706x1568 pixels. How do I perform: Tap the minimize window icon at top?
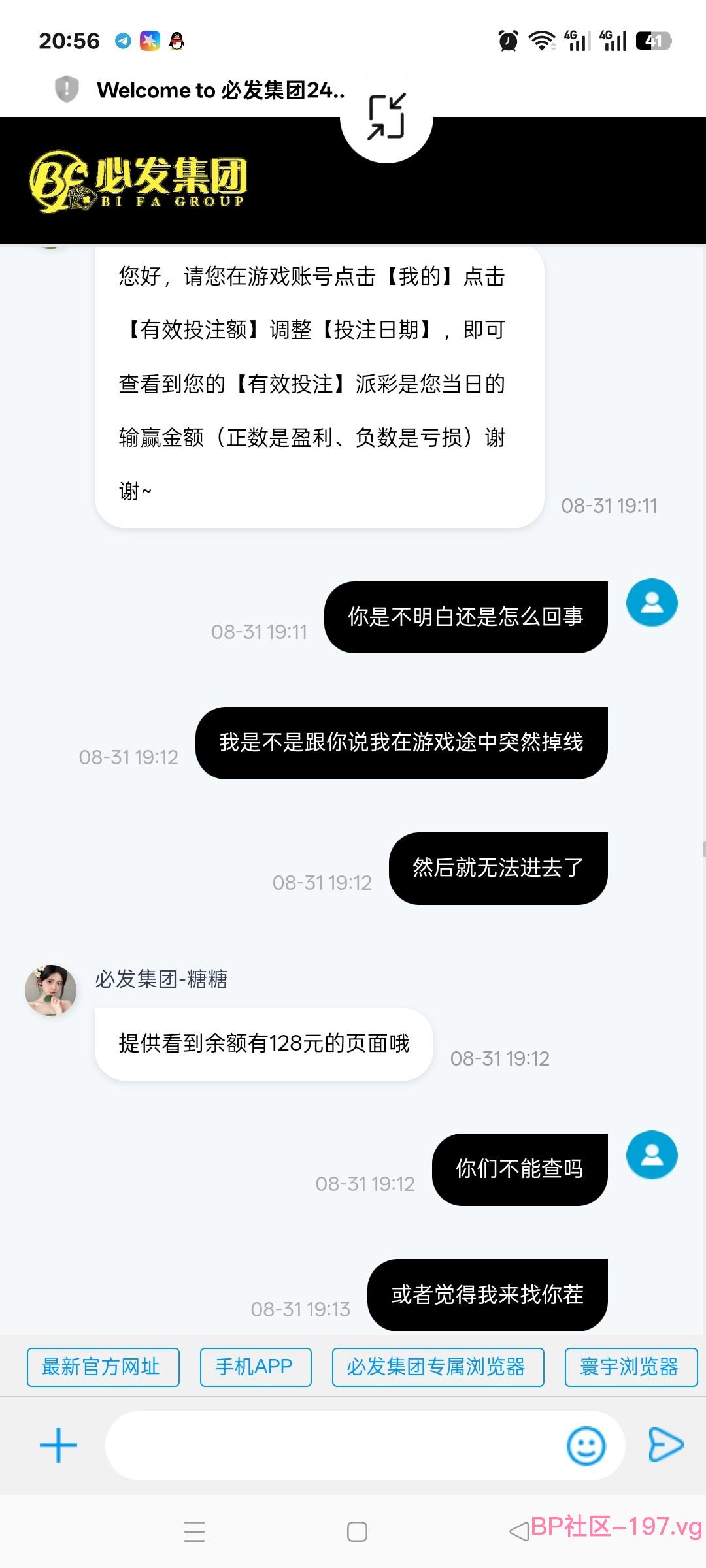[387, 116]
